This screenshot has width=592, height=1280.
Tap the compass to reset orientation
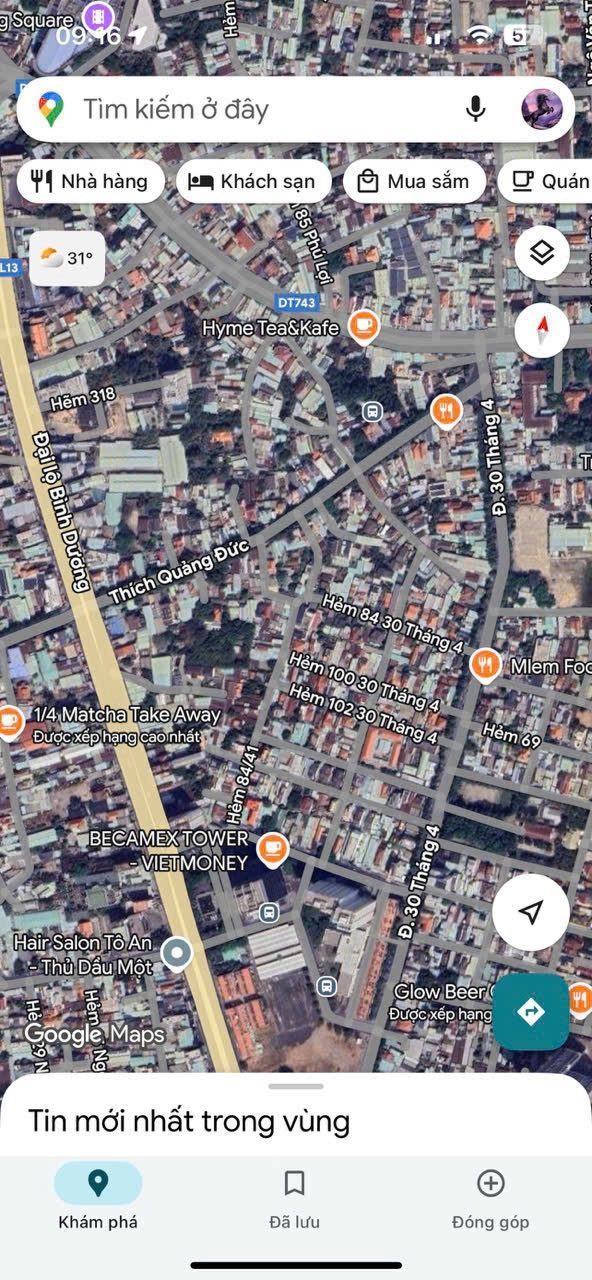(x=542, y=328)
